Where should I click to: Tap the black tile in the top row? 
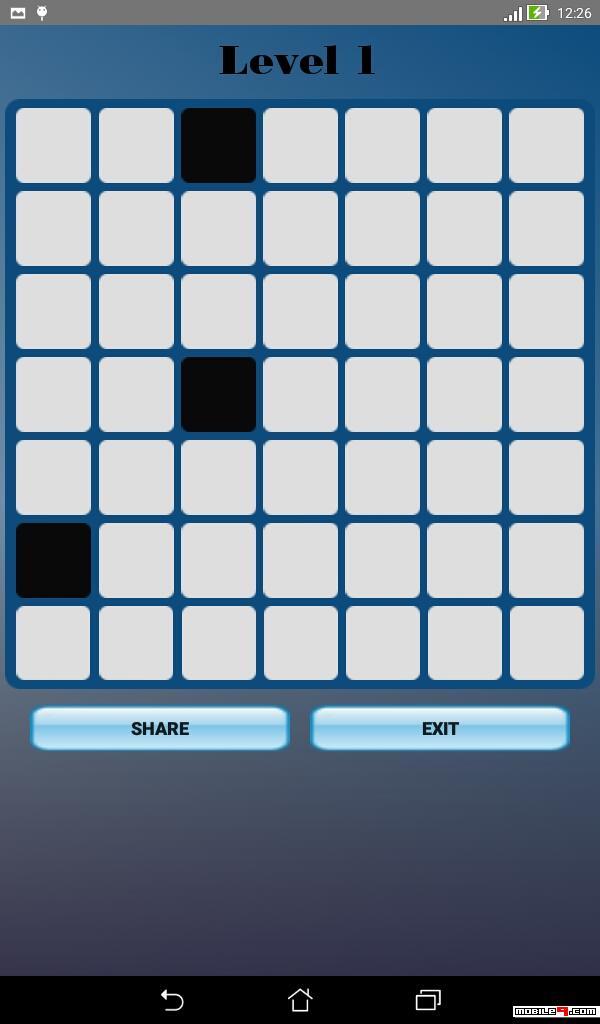pyautogui.click(x=219, y=145)
